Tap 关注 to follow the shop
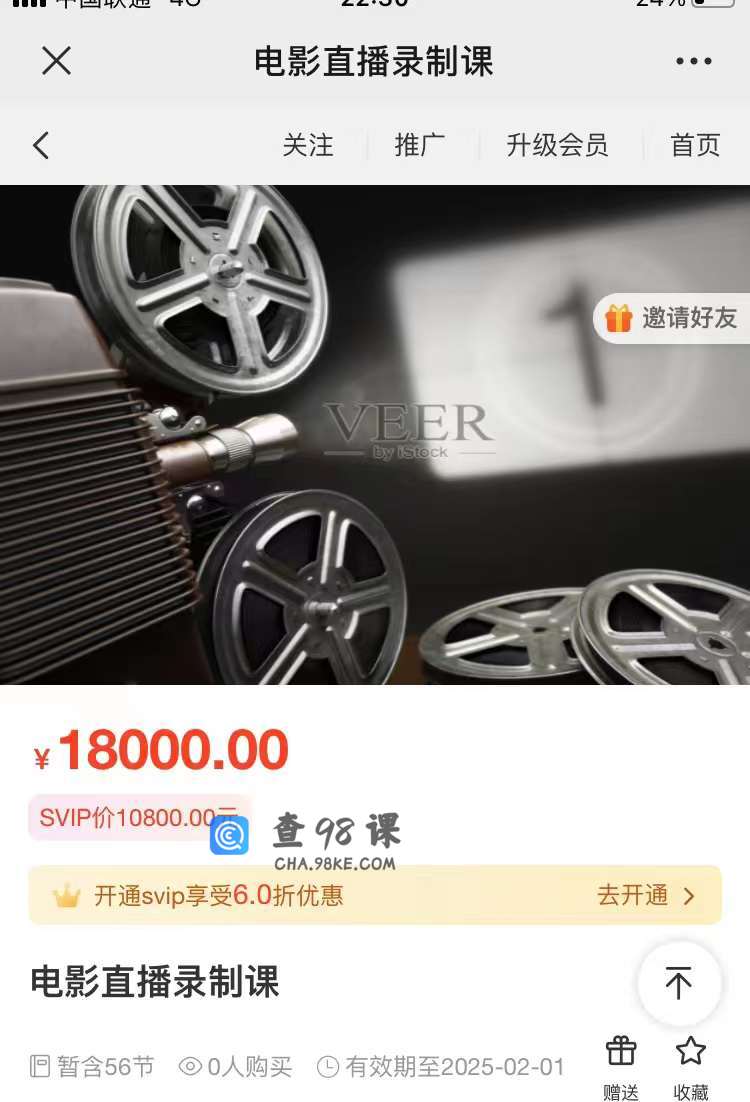The width and height of the screenshot is (750, 1102). pyautogui.click(x=307, y=146)
